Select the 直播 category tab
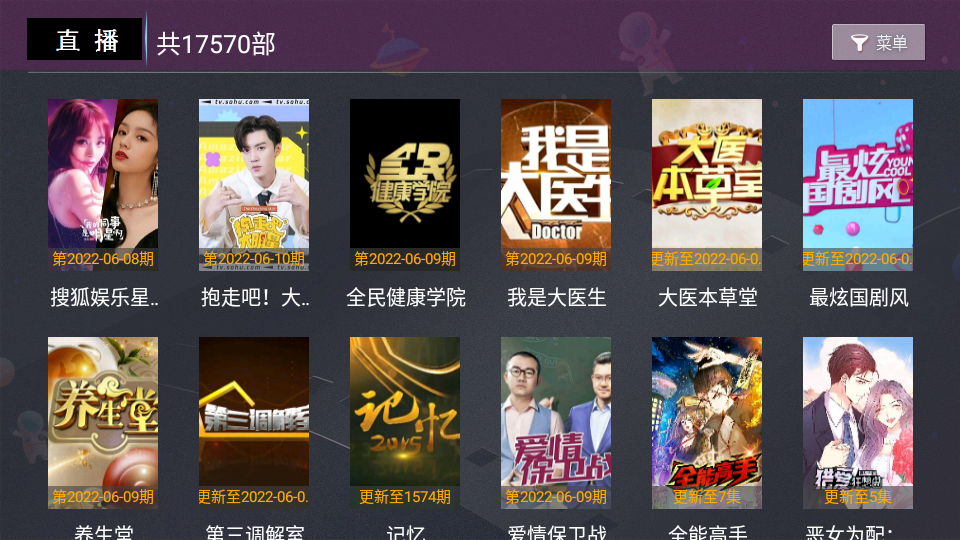Screen dimensions: 960x540 click(x=85, y=40)
